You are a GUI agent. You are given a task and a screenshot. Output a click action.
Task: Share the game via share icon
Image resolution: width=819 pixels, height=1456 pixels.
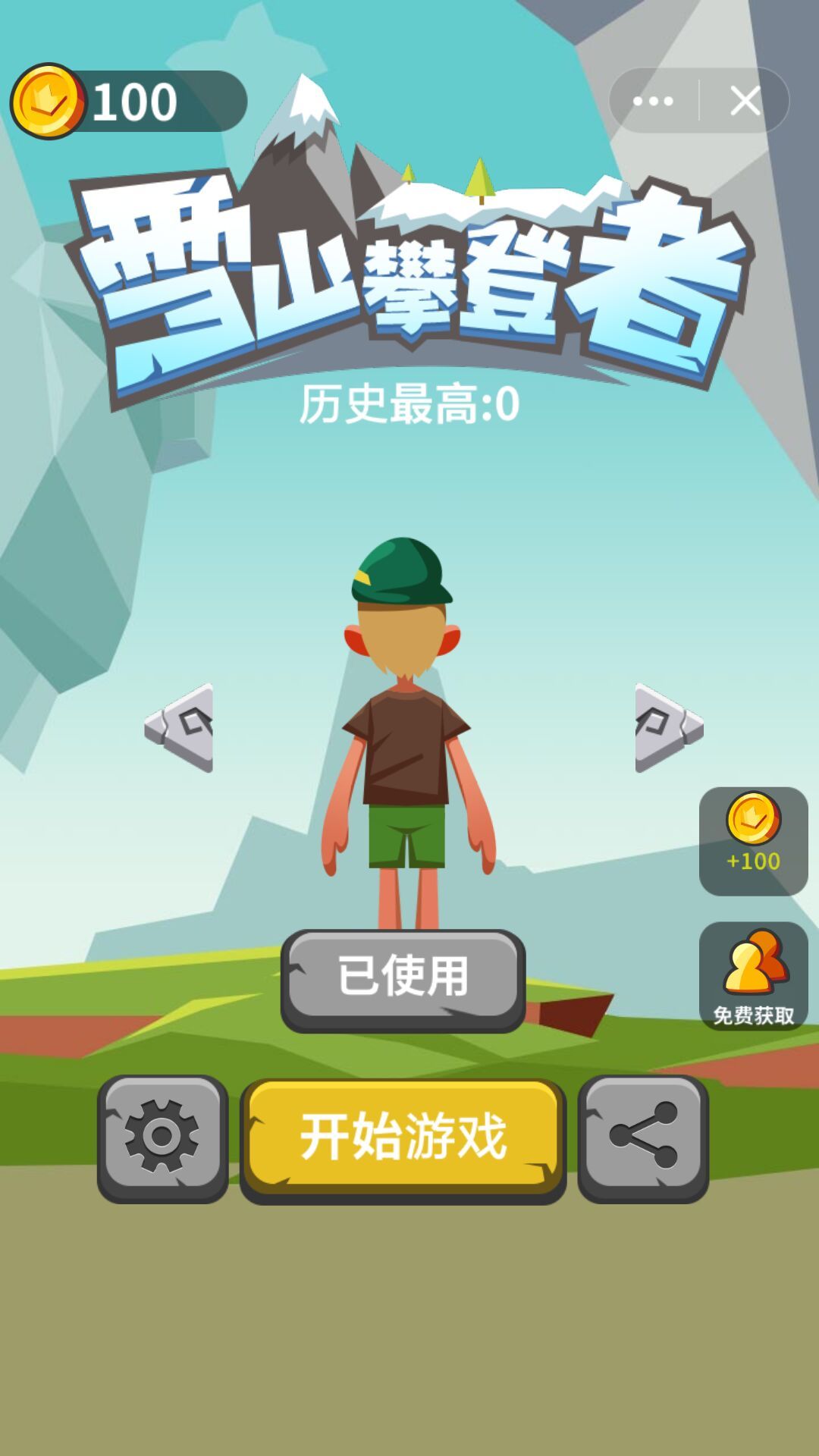[x=643, y=1136]
